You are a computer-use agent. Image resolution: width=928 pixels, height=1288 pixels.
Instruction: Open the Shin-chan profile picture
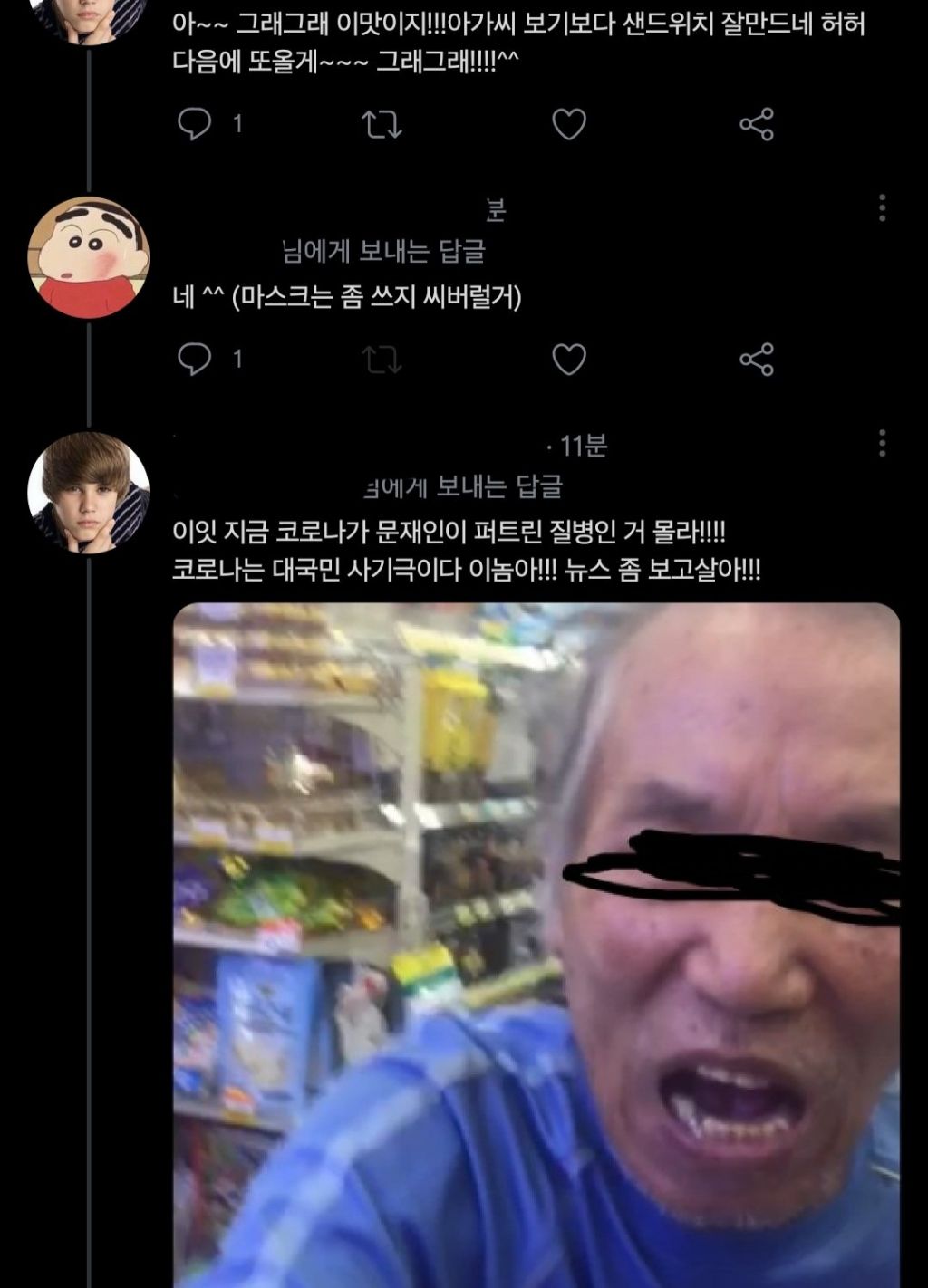(x=88, y=258)
